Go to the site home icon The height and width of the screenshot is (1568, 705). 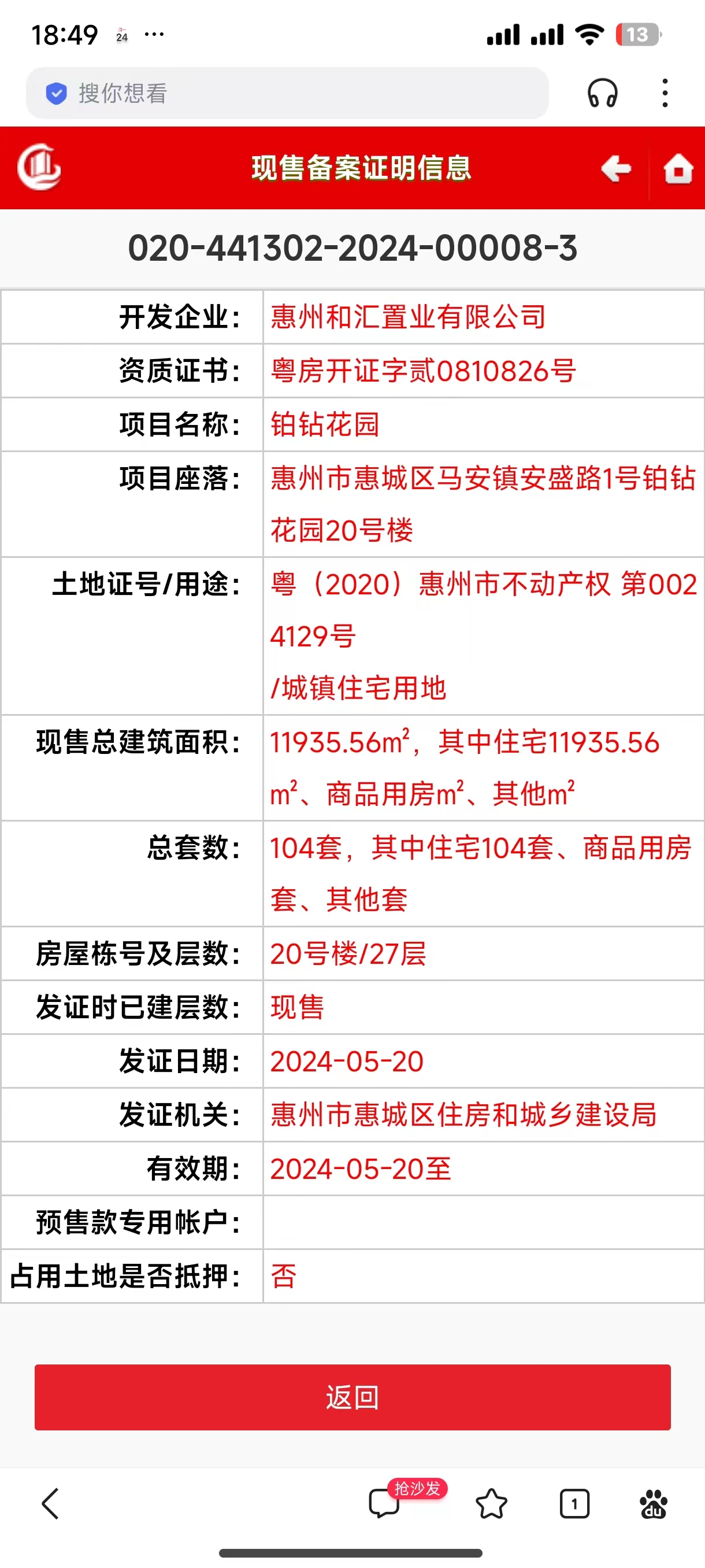678,169
